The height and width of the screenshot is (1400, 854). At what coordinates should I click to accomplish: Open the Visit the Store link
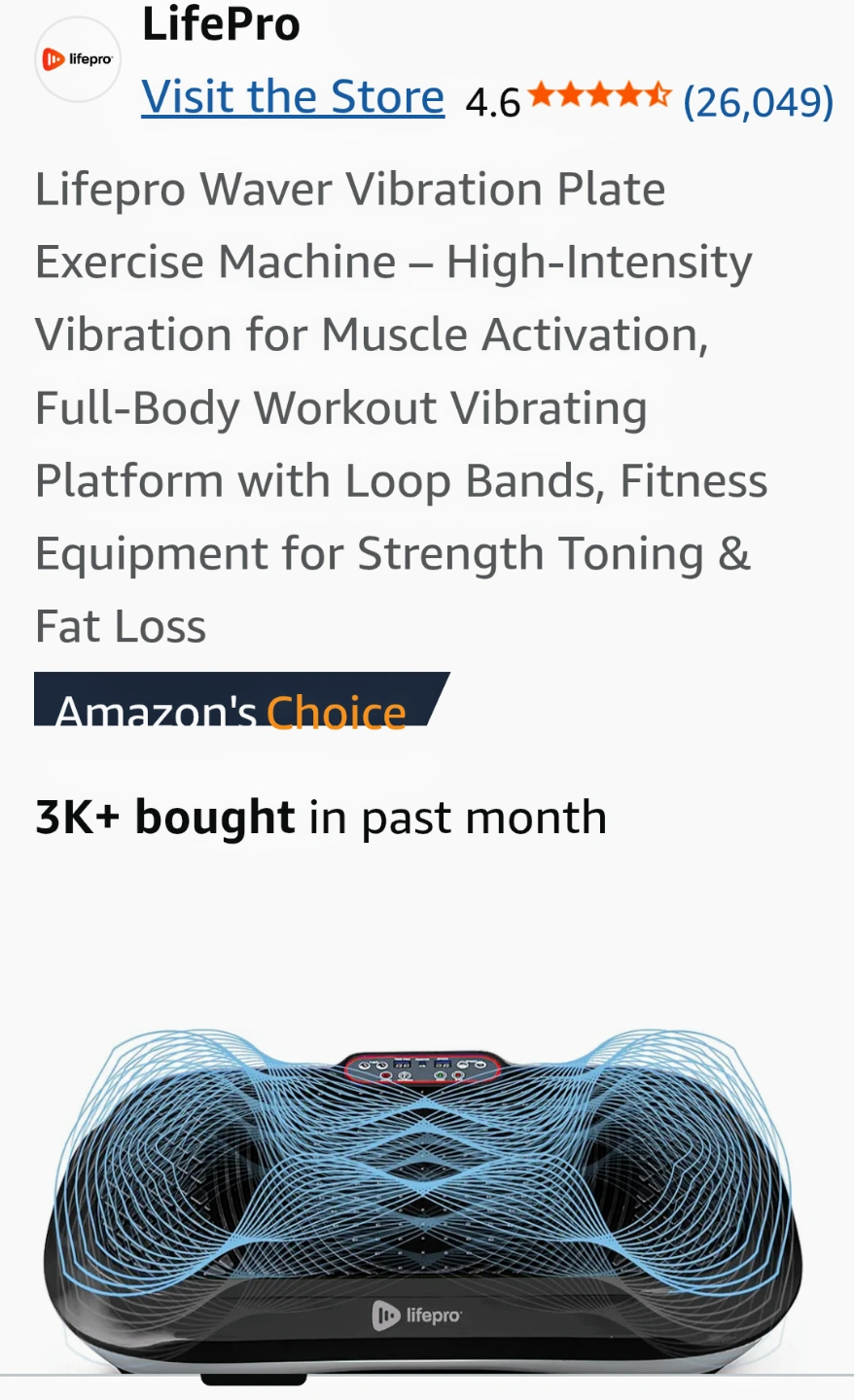[293, 97]
